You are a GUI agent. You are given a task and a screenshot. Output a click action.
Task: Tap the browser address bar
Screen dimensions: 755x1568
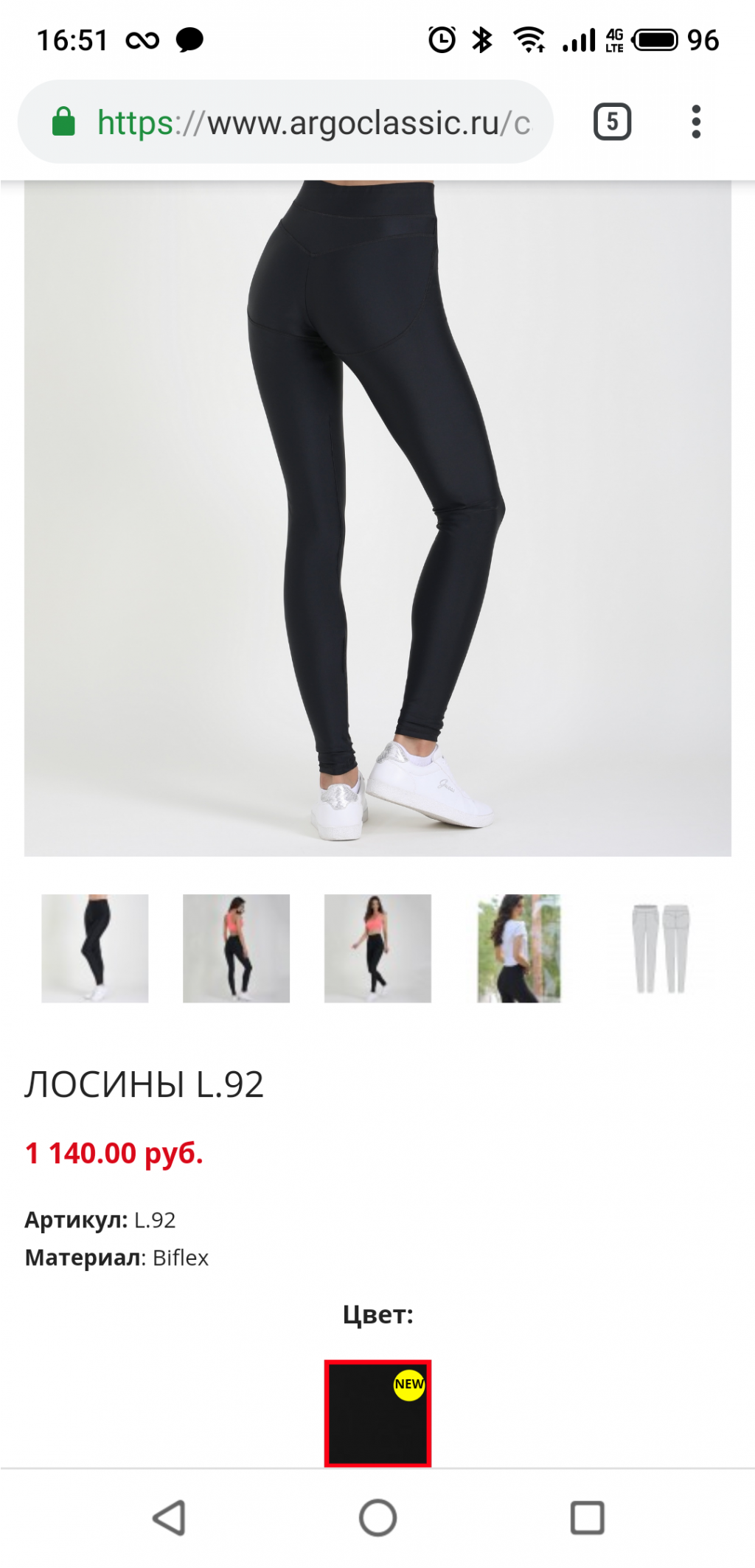point(310,122)
